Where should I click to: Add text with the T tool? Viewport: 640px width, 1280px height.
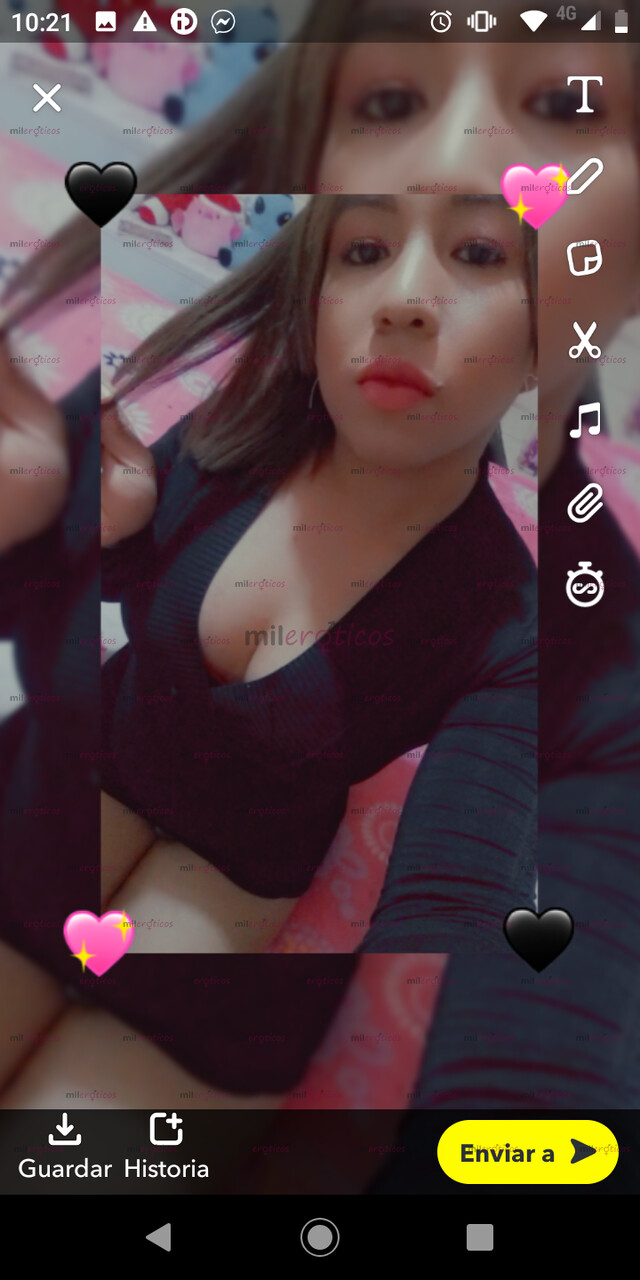click(x=585, y=95)
